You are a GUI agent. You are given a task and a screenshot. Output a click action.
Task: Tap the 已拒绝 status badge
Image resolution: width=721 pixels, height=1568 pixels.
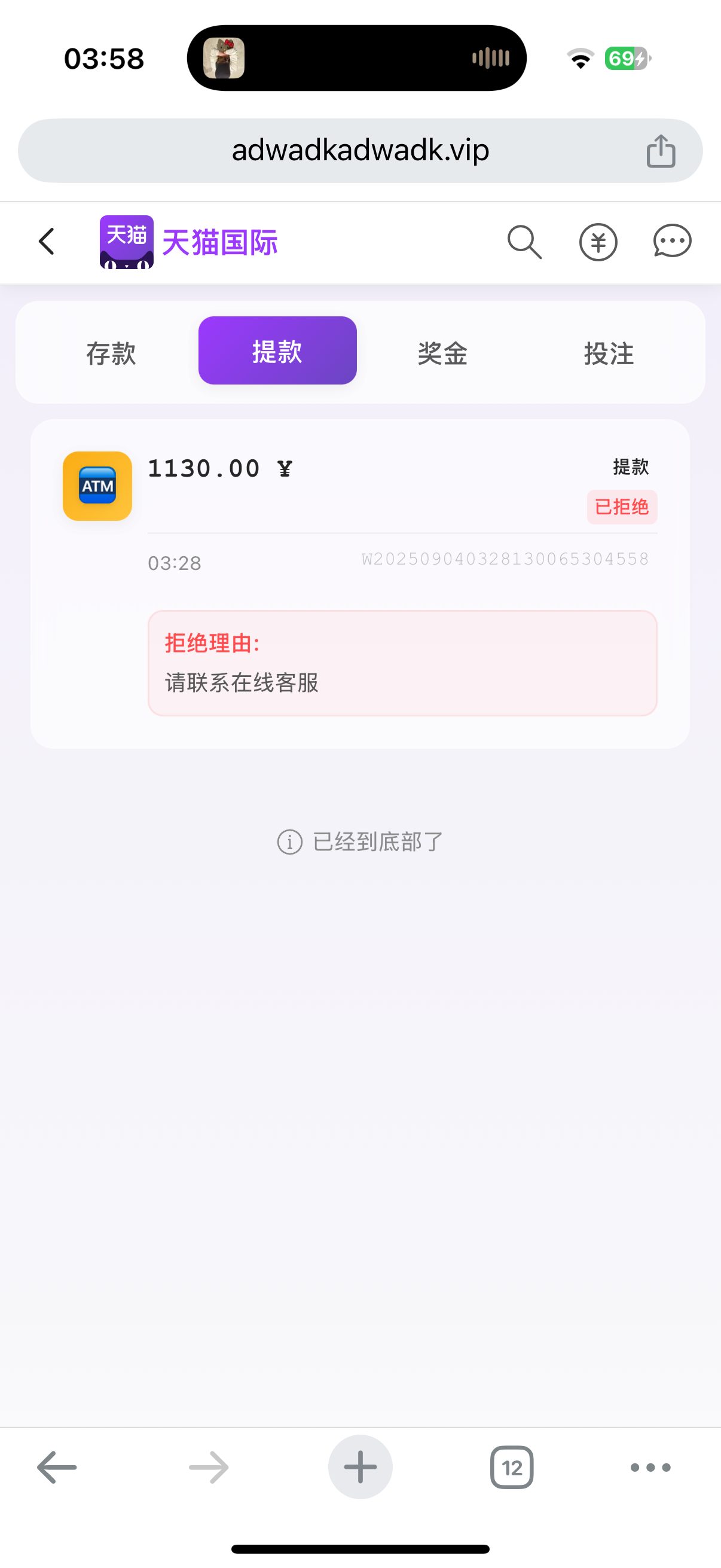click(x=621, y=507)
